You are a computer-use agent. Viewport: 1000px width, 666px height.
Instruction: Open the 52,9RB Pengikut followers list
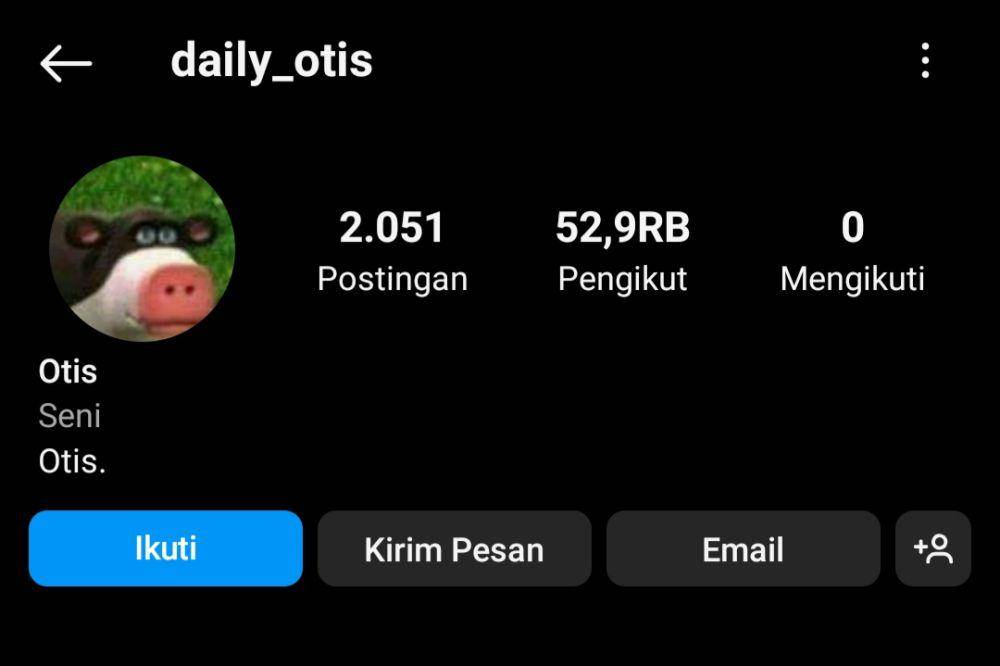tap(622, 250)
